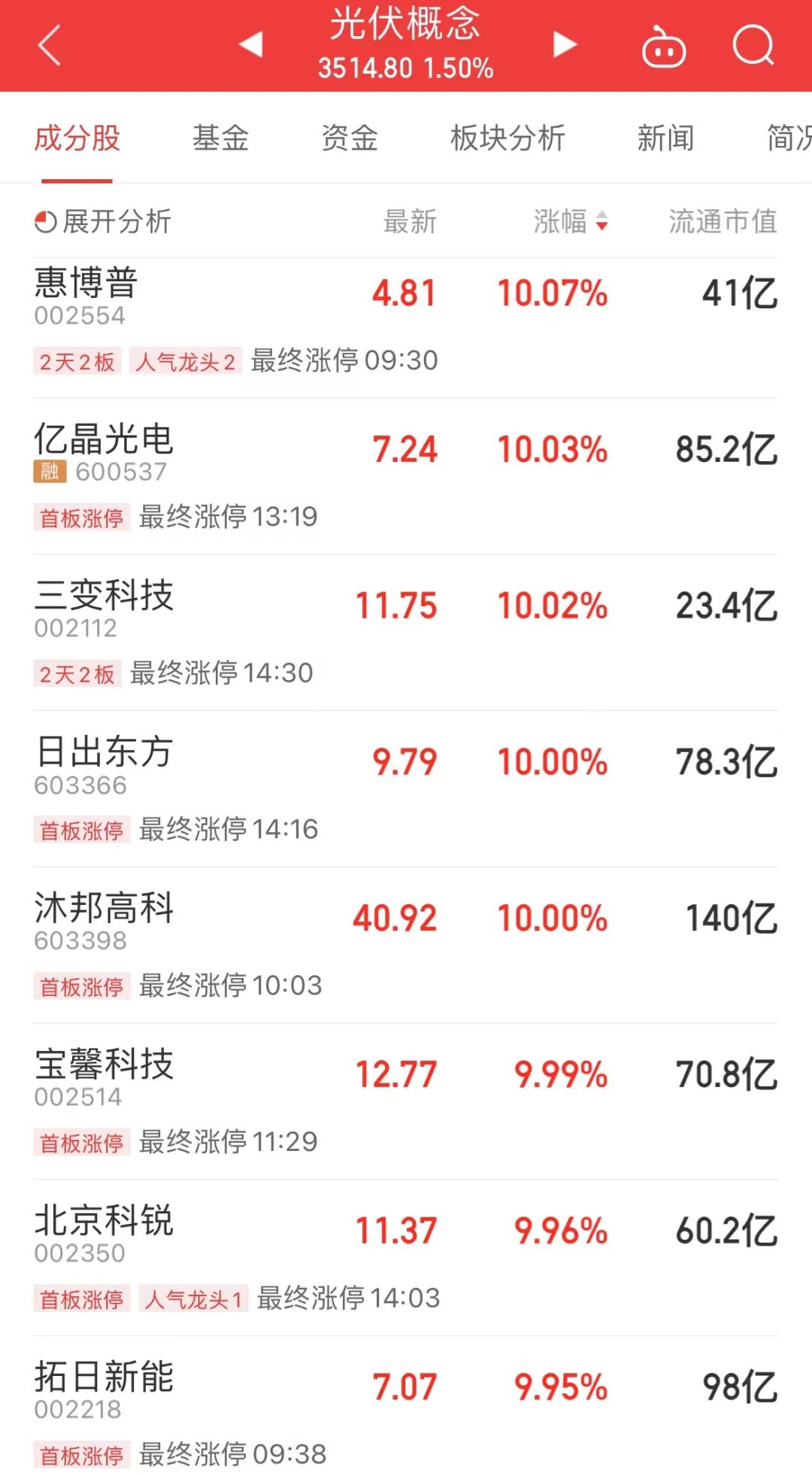The width and height of the screenshot is (812, 1476).
Task: Tap 展开分析 to expand analysis
Action: pos(103,221)
